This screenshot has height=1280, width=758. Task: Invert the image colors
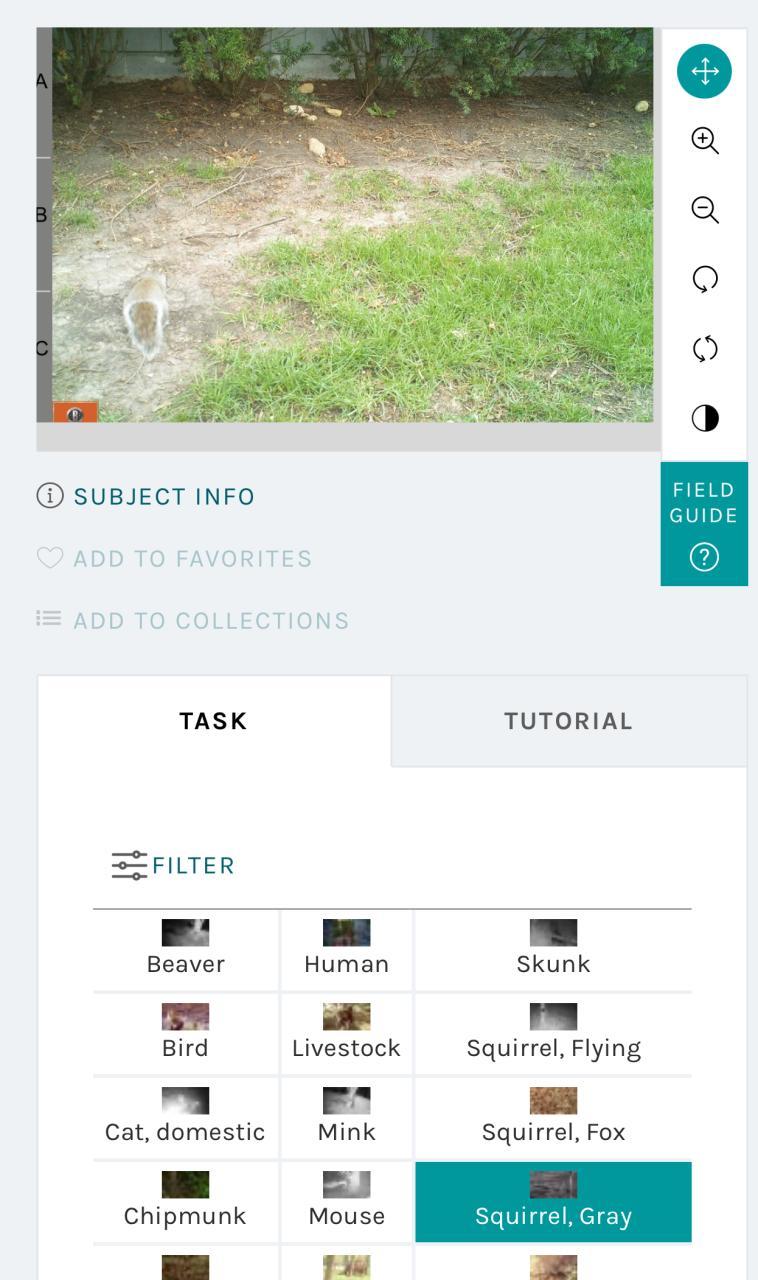click(x=704, y=418)
